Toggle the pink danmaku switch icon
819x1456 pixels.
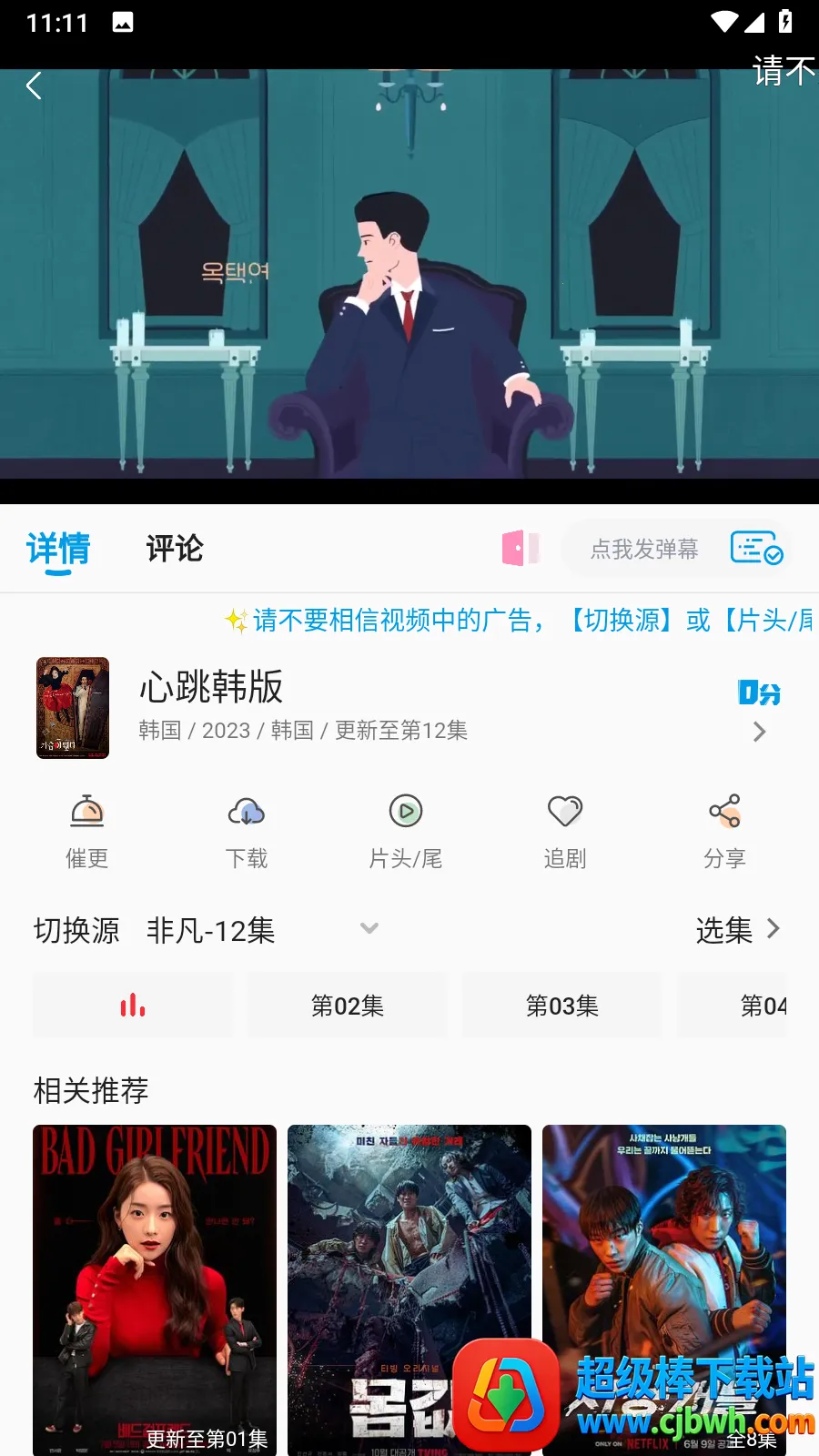click(521, 549)
